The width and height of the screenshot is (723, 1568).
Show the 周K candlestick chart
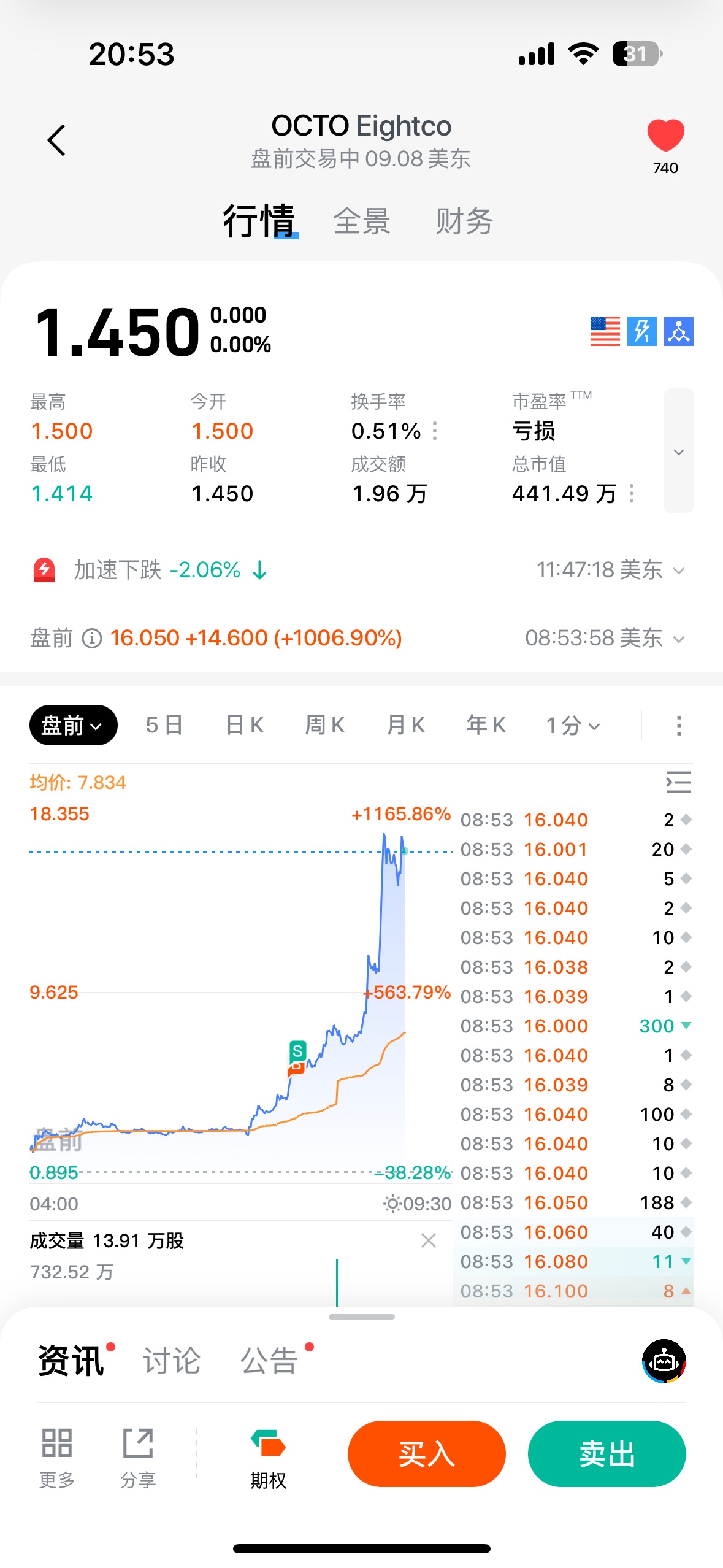325,725
